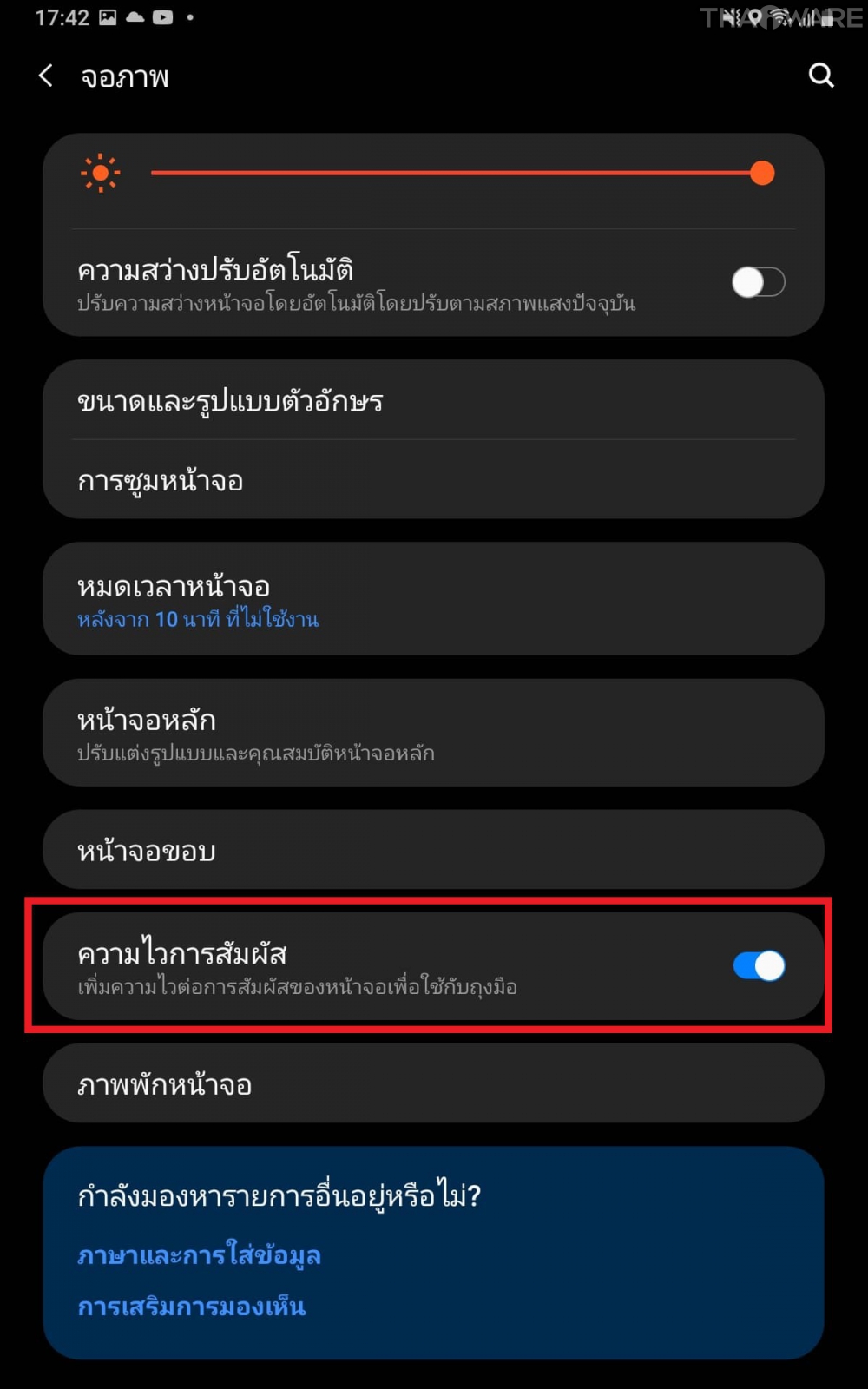Open ขนาดและรูปแบบตัวอักษร settings

click(230, 402)
